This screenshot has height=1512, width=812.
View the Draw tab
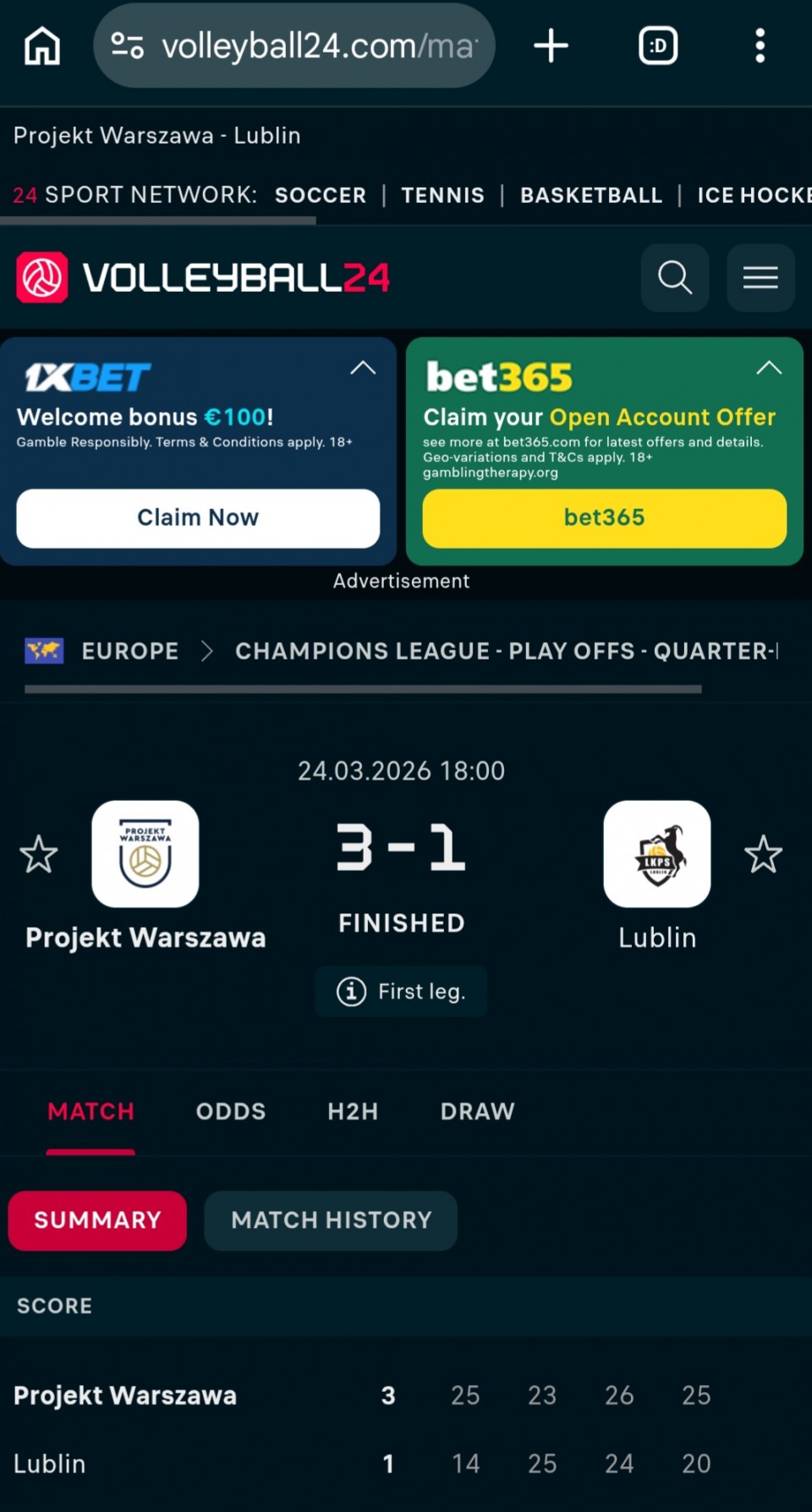click(x=477, y=1111)
